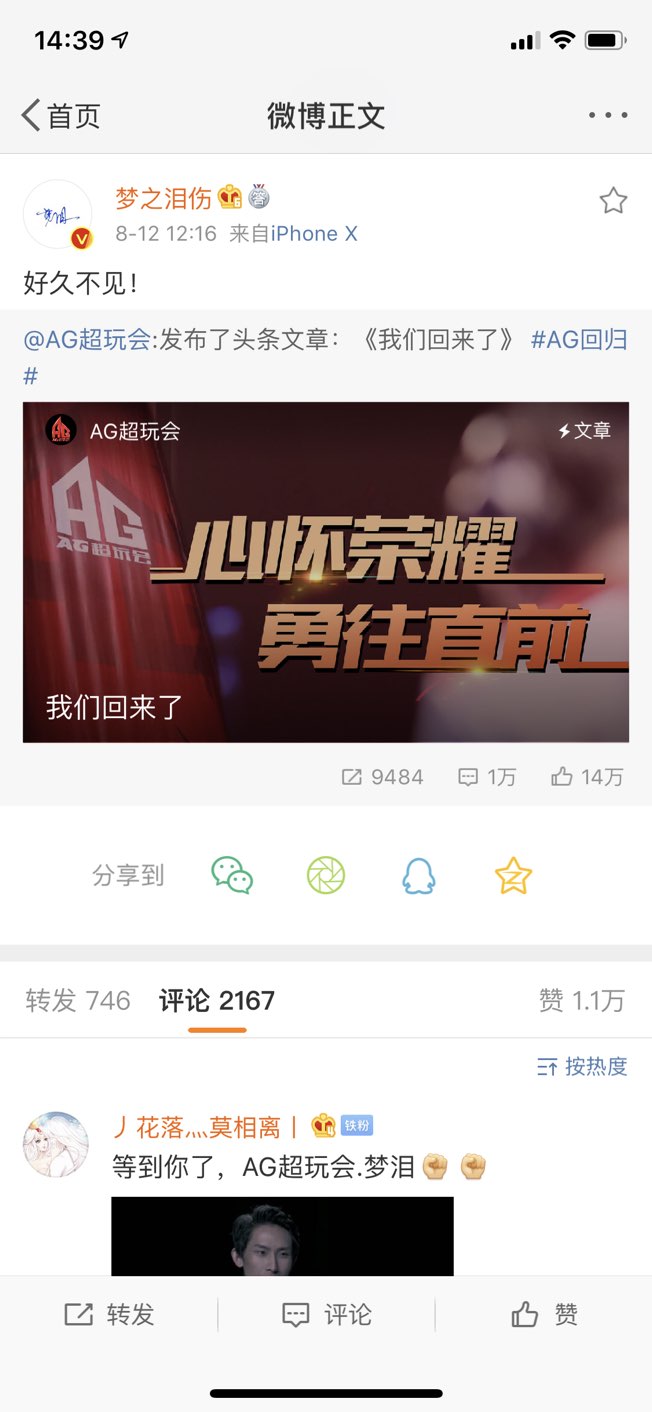
Task: Open the @AG超玩会 mention link
Action: [x=86, y=340]
